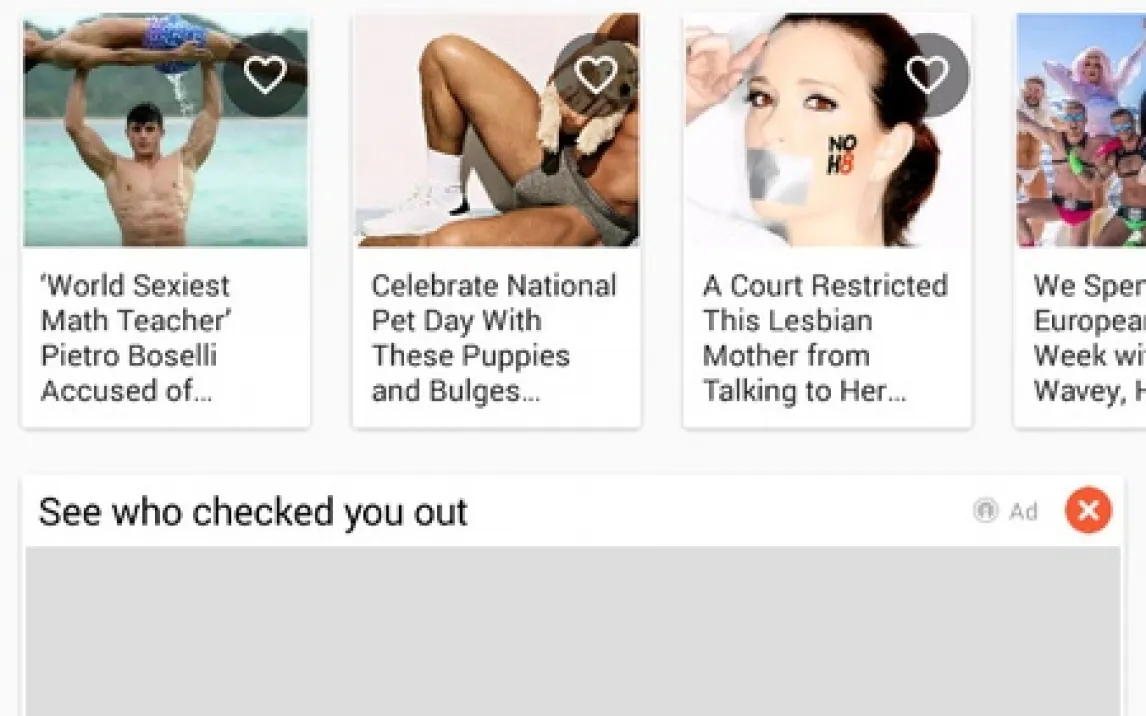
Task: Open the Pietro Boselli math teacher article
Action: tap(135, 338)
